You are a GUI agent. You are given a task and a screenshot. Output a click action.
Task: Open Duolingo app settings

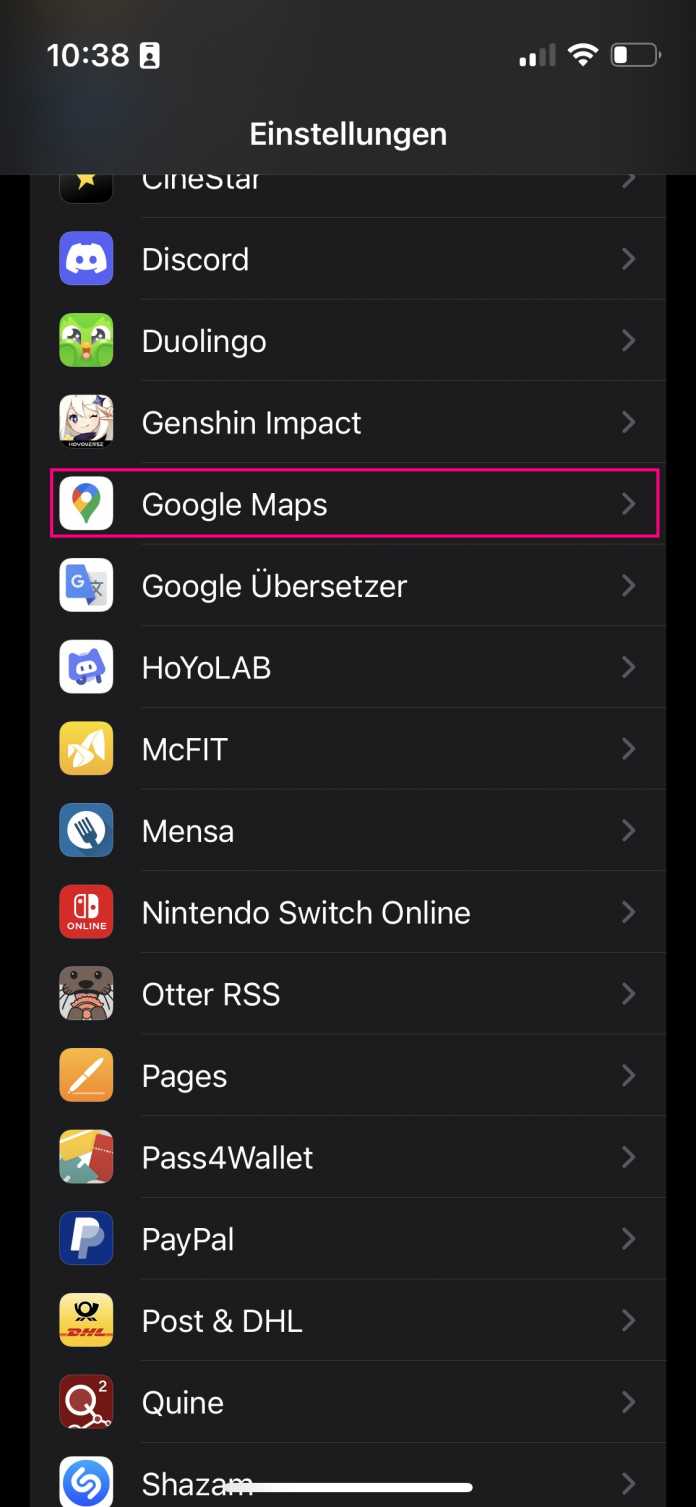coord(348,341)
